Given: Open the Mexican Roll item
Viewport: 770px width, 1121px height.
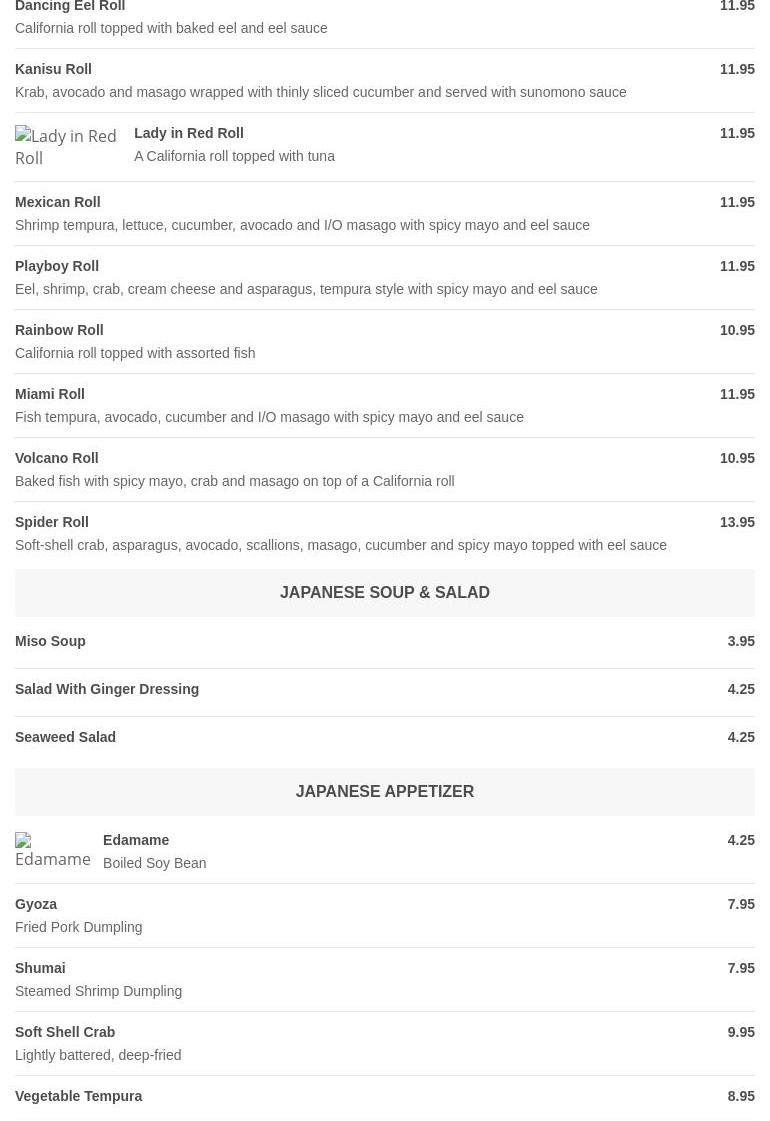Looking at the screenshot, I should click(57, 203).
